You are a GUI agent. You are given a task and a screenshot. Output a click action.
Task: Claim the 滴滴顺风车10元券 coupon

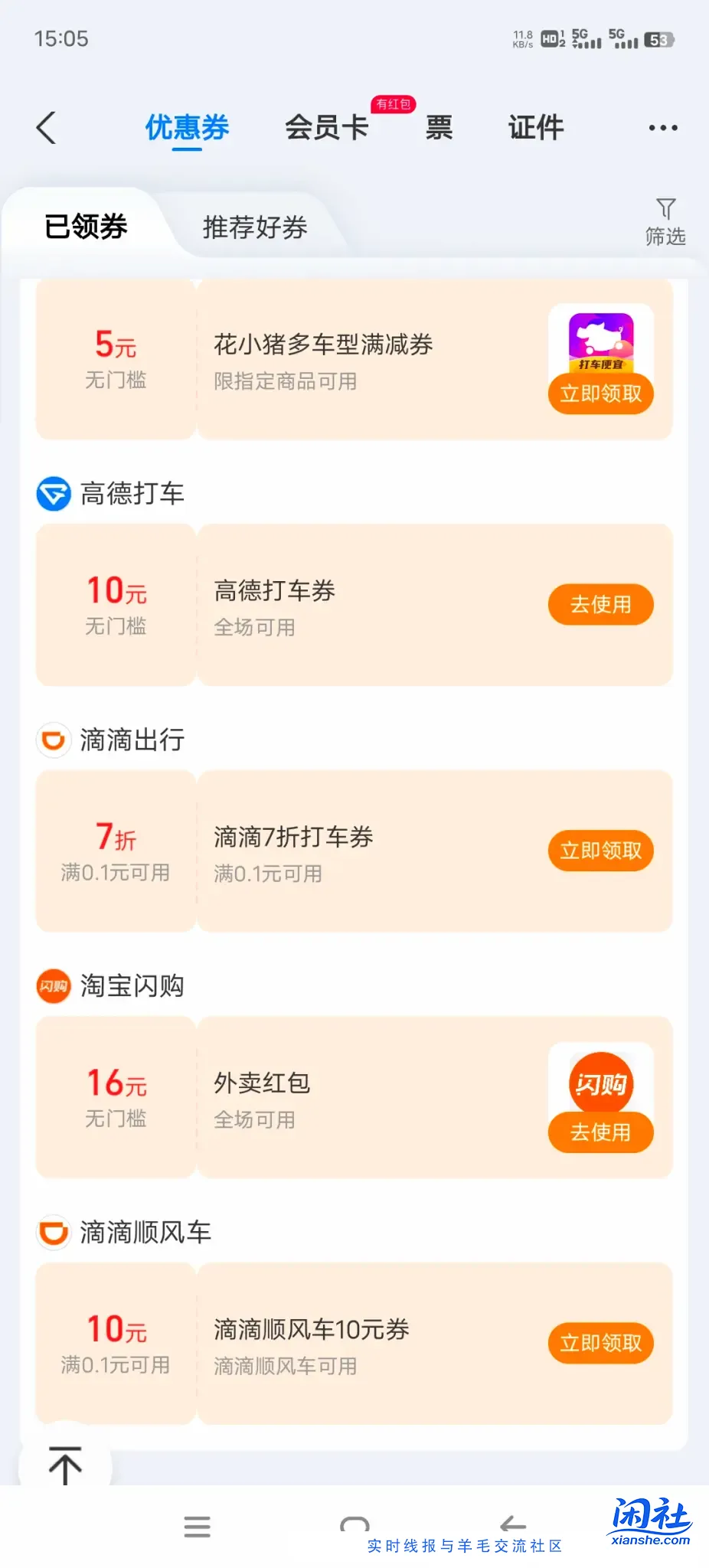600,1342
